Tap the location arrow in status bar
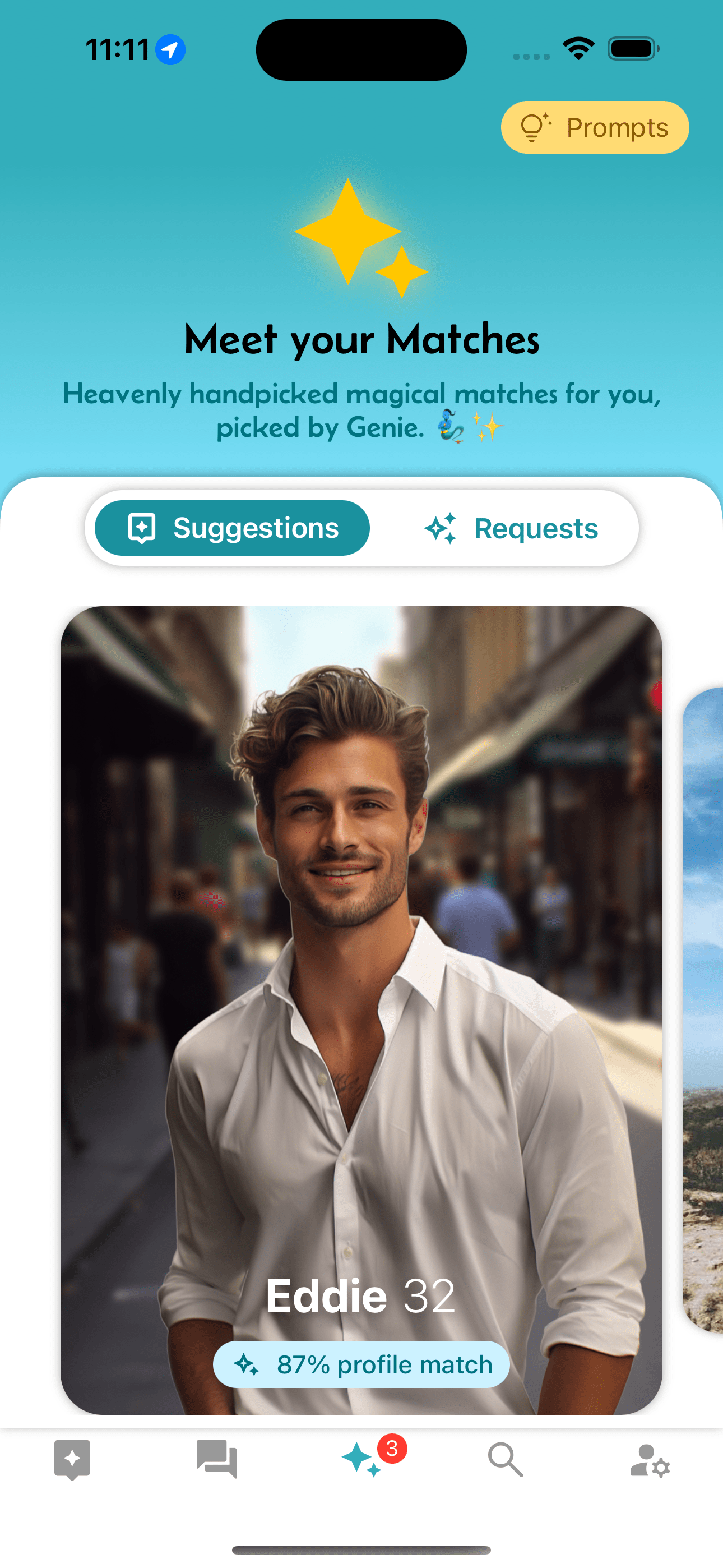723x1568 pixels. 170,50
